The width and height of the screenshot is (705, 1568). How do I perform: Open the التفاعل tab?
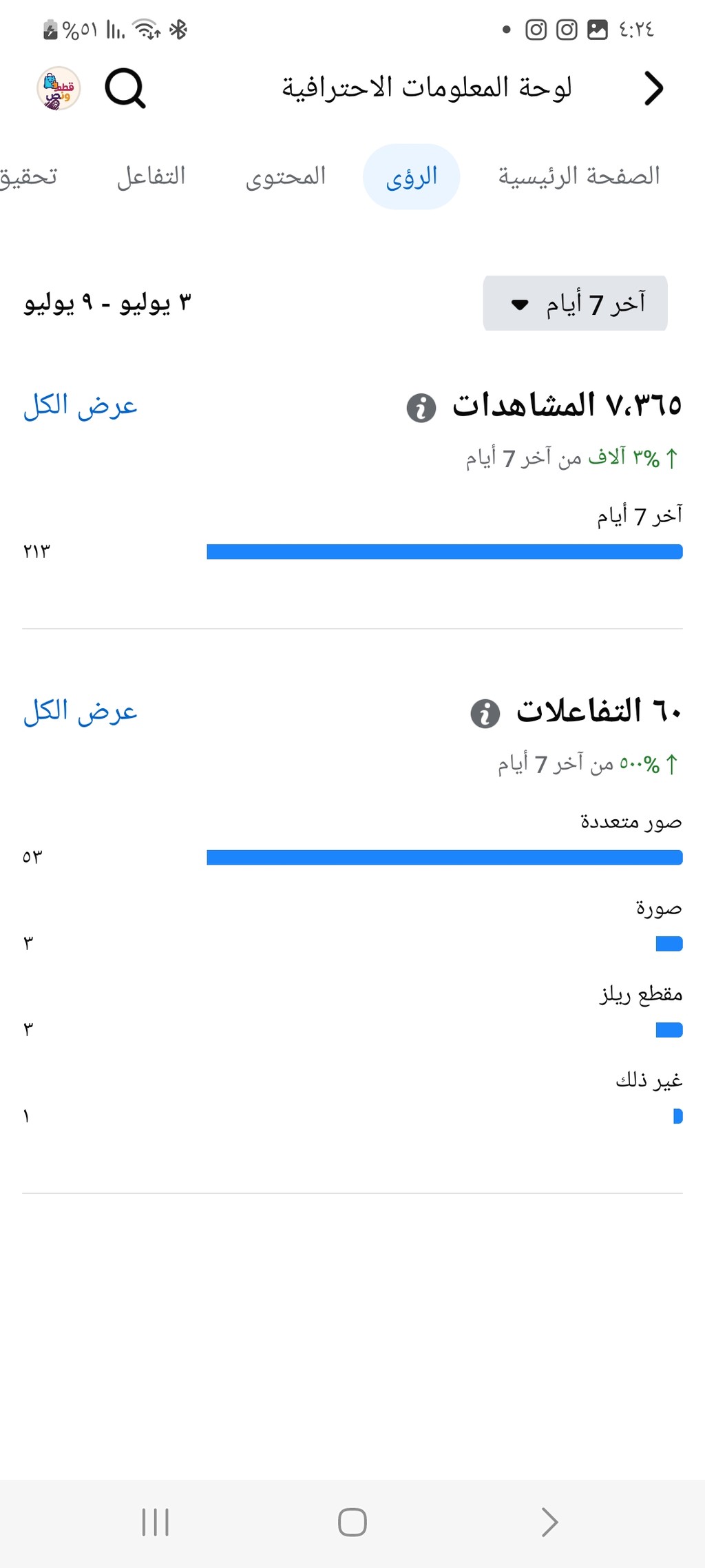point(151,176)
